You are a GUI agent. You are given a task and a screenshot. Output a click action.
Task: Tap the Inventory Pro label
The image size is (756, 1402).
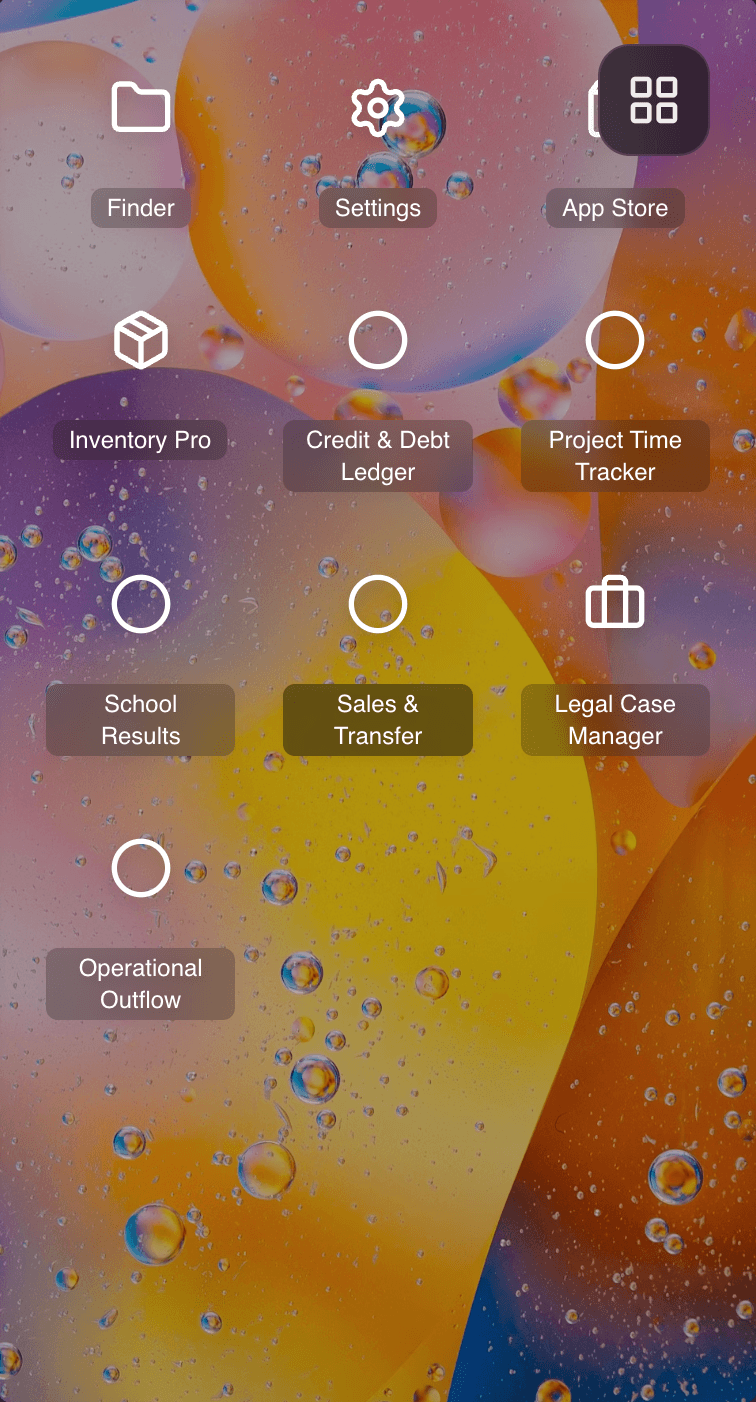140,440
